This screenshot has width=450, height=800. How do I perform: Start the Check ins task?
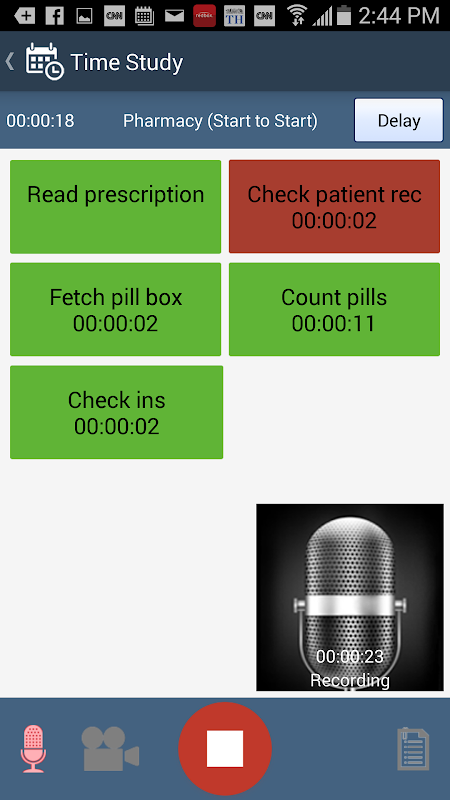click(x=116, y=412)
